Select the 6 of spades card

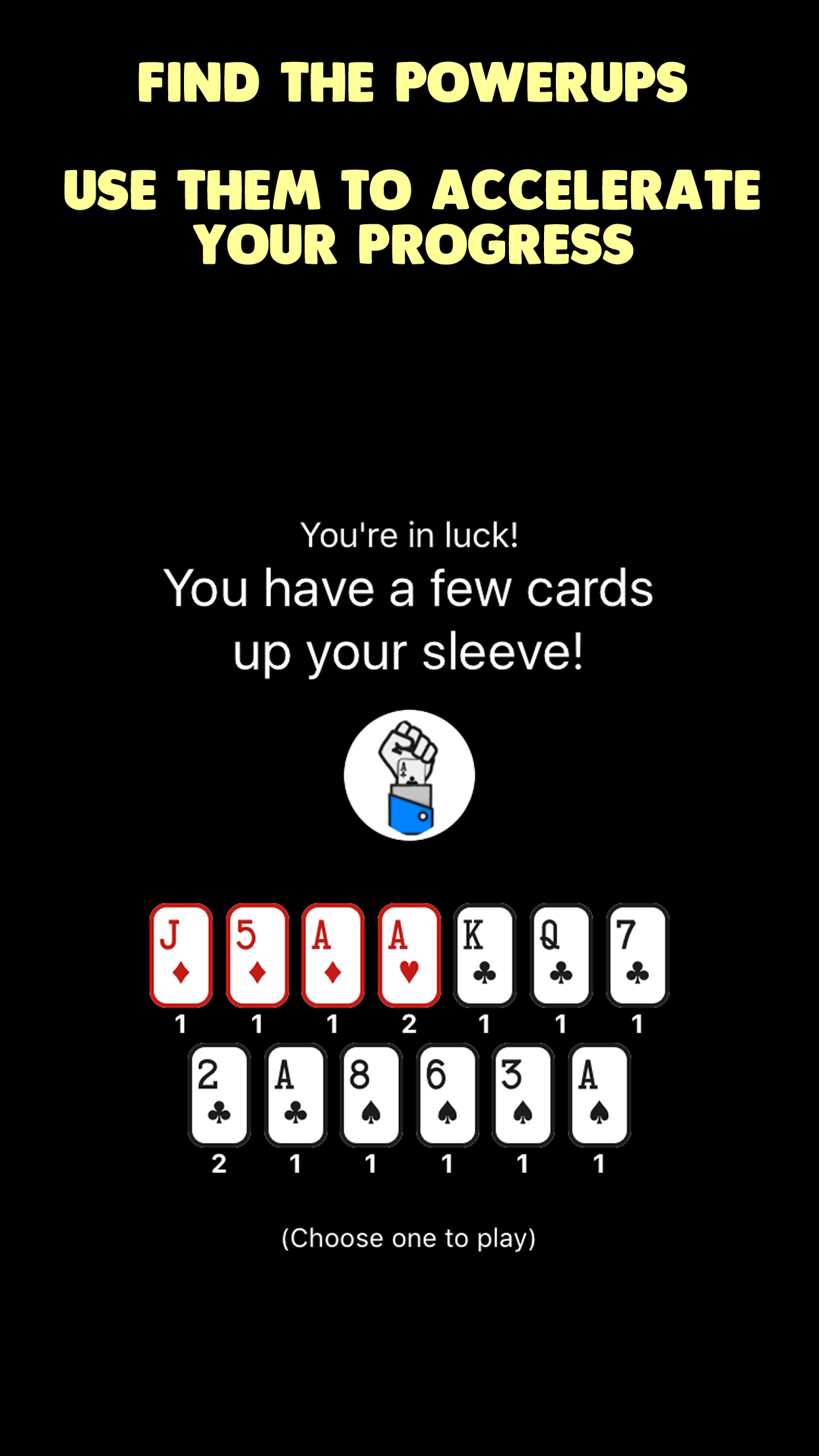447,1095
